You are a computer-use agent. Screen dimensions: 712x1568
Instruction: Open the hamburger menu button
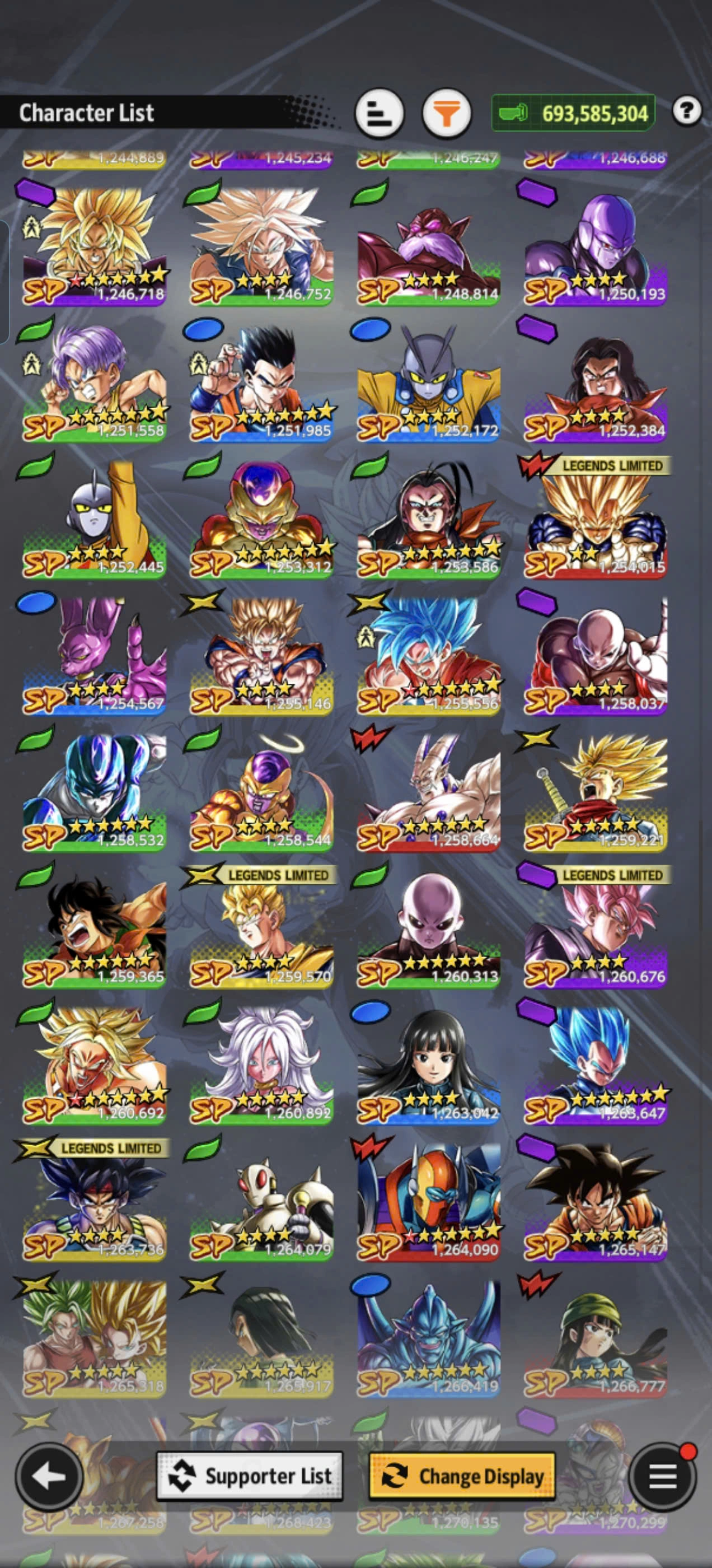(x=662, y=1476)
